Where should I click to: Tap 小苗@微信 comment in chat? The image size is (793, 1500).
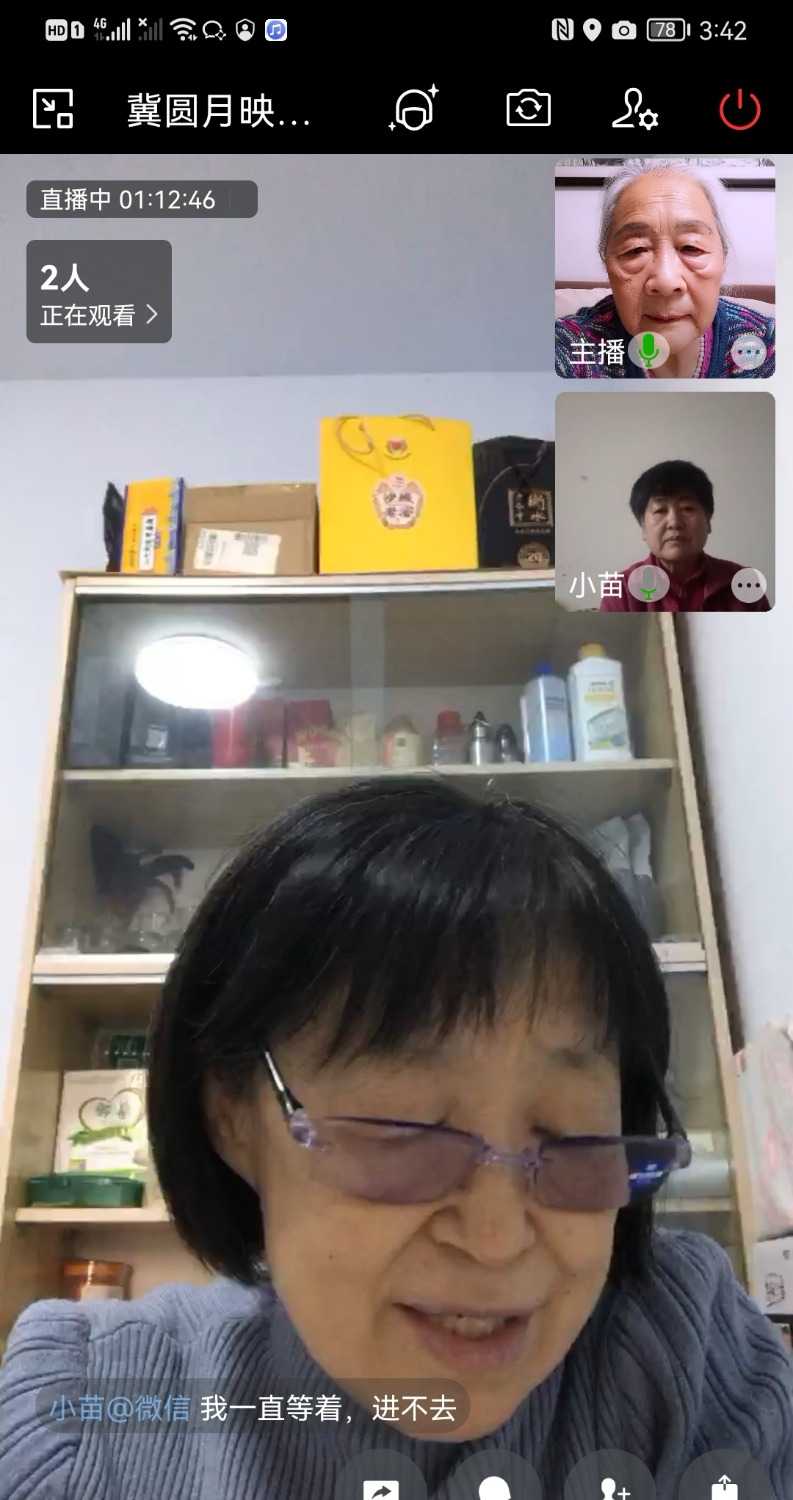pyautogui.click(x=253, y=1409)
